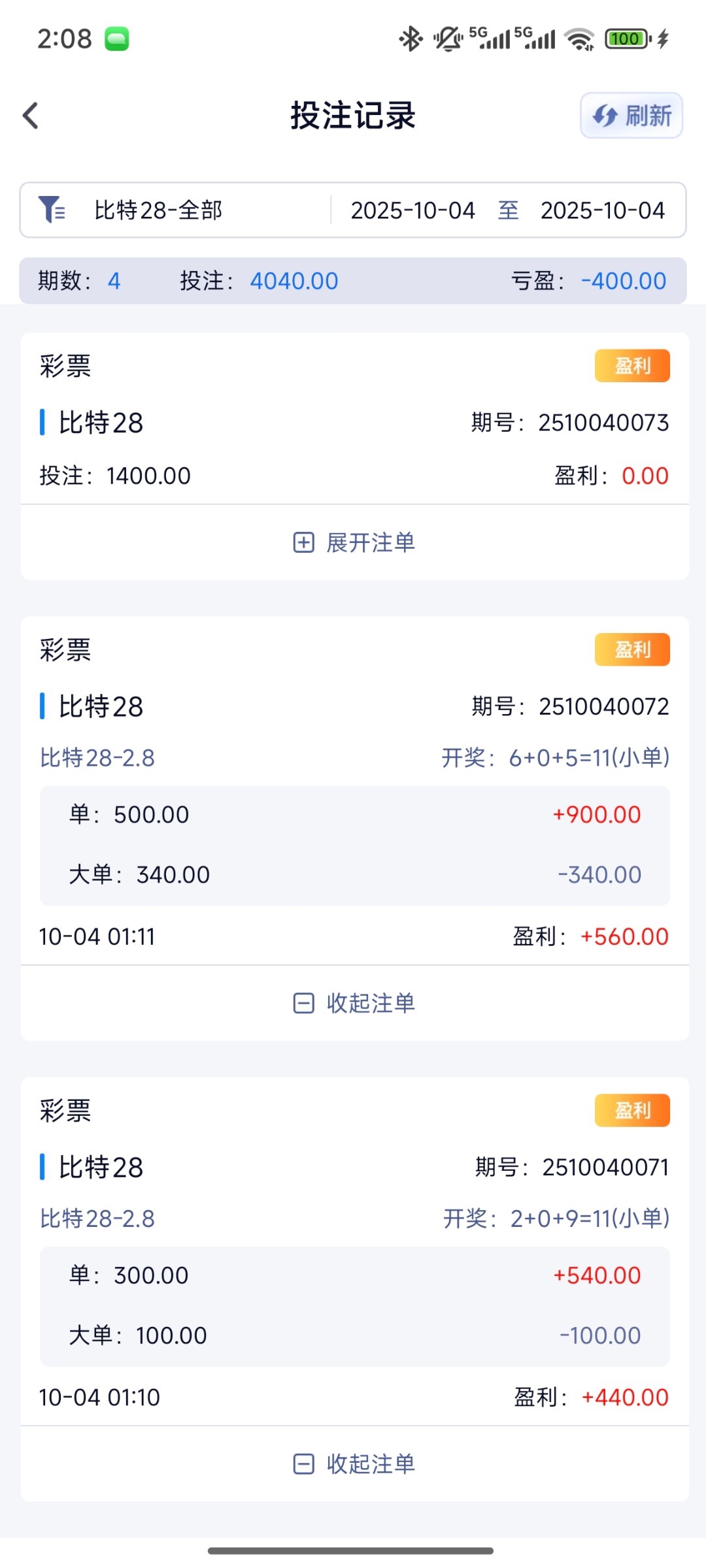
Task: Collapse 收起注单 for period 2510040072
Action: [354, 1003]
